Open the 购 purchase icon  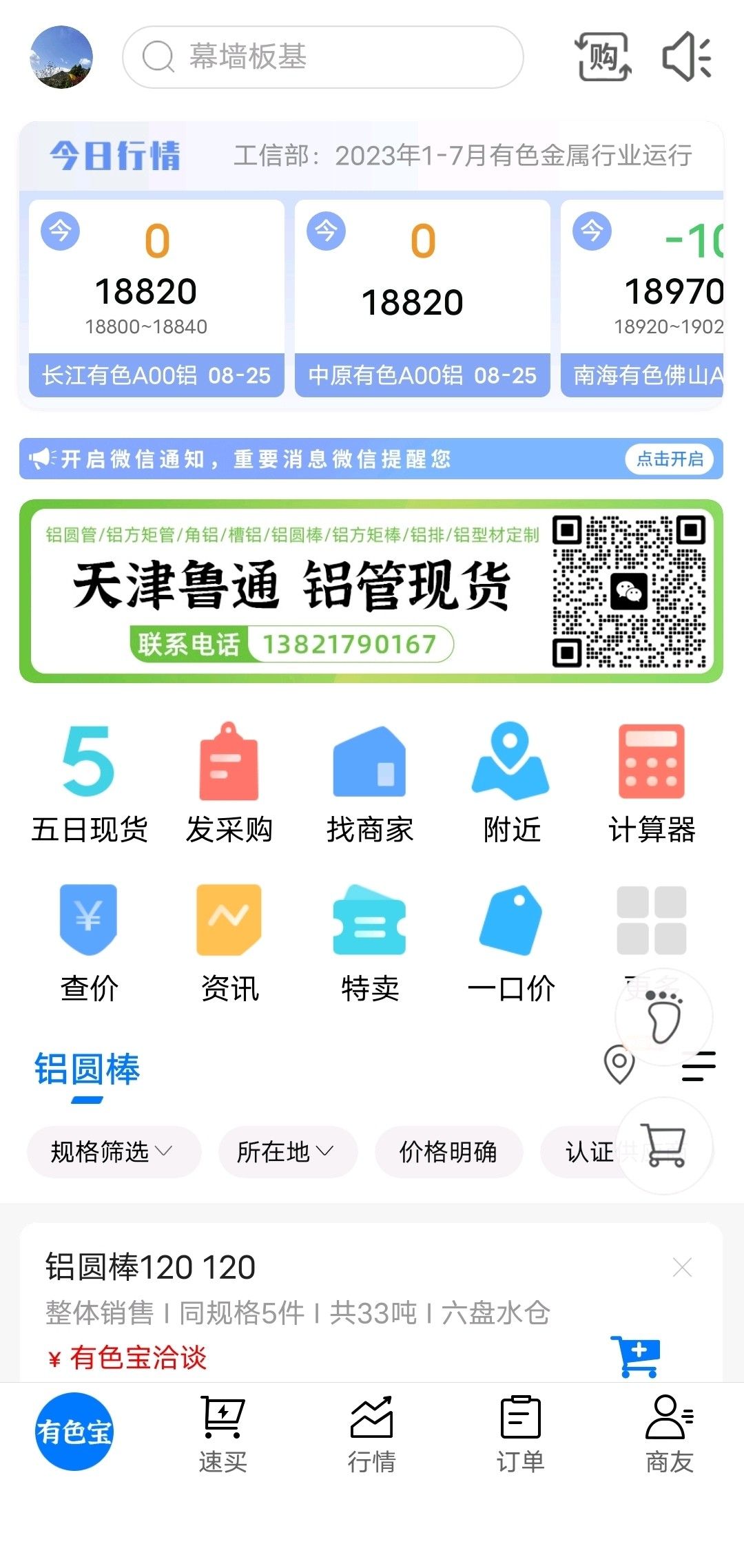(x=603, y=57)
